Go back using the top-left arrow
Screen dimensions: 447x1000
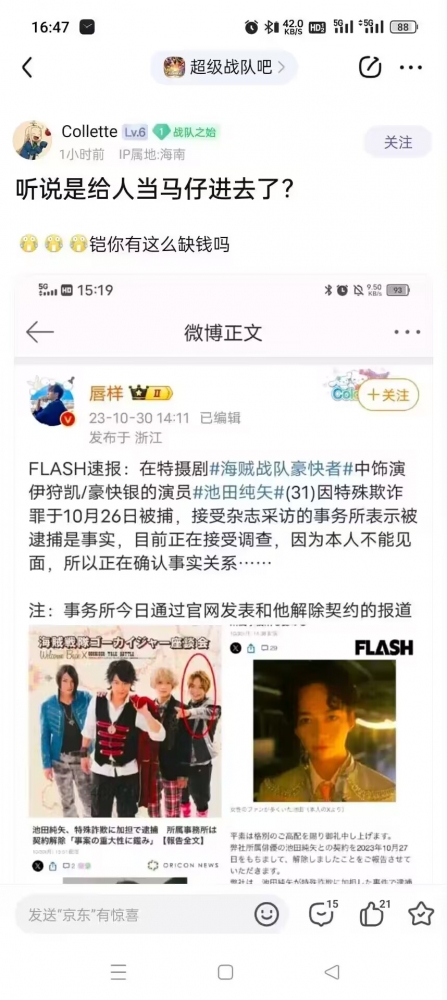(27, 67)
